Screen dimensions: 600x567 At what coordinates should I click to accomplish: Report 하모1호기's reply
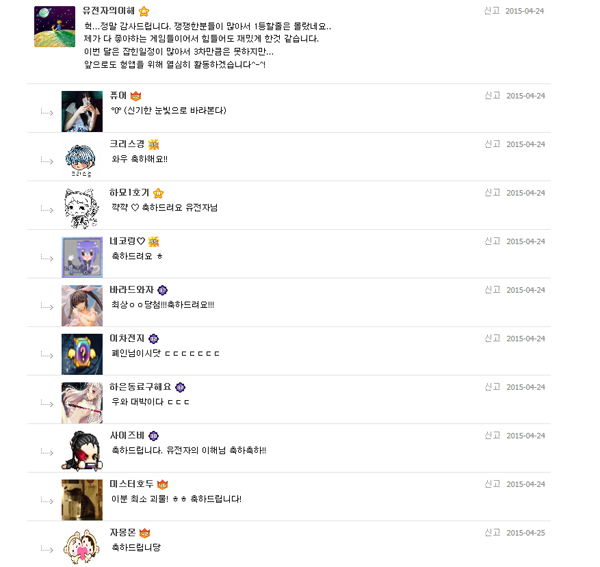coord(492,193)
